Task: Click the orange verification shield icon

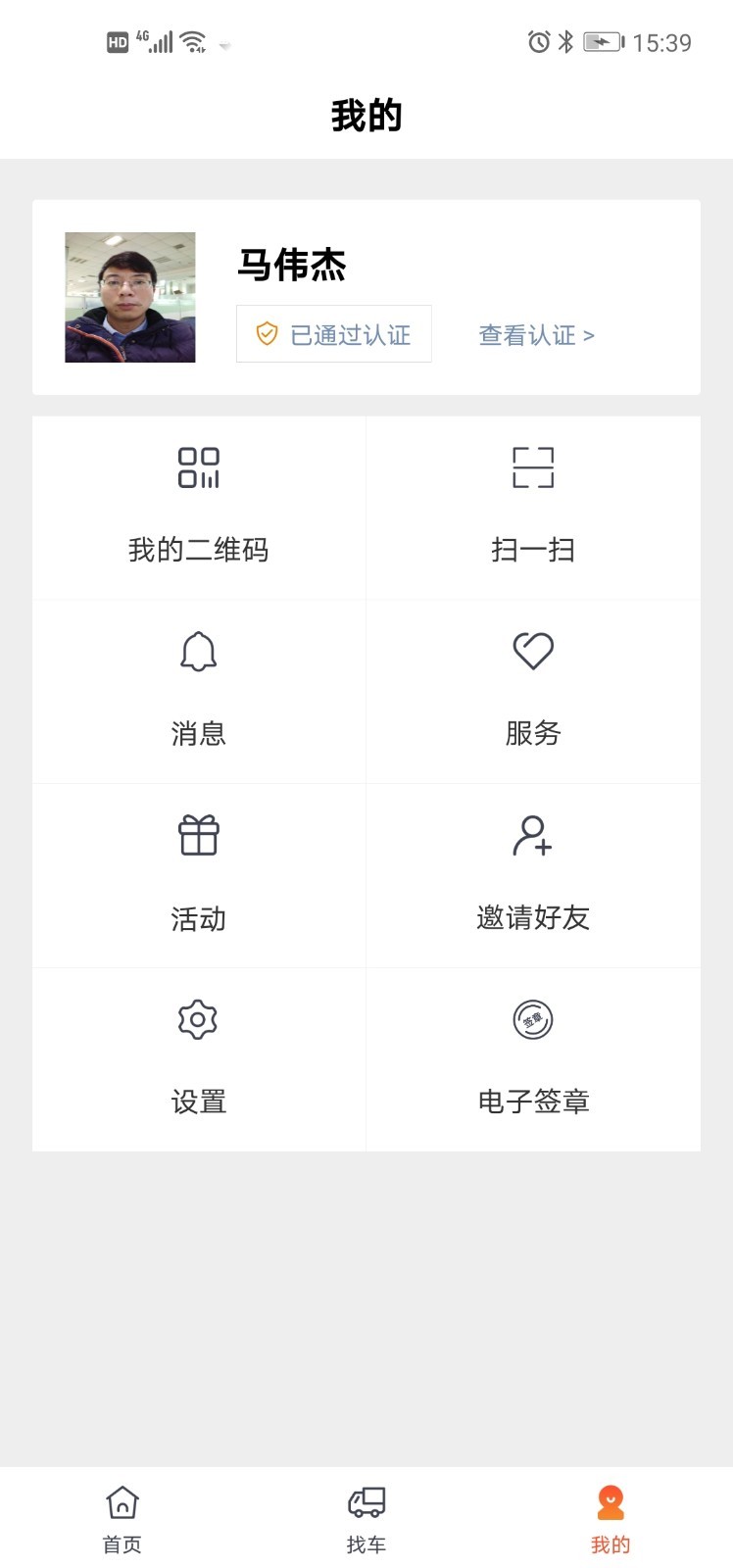Action: coord(265,334)
